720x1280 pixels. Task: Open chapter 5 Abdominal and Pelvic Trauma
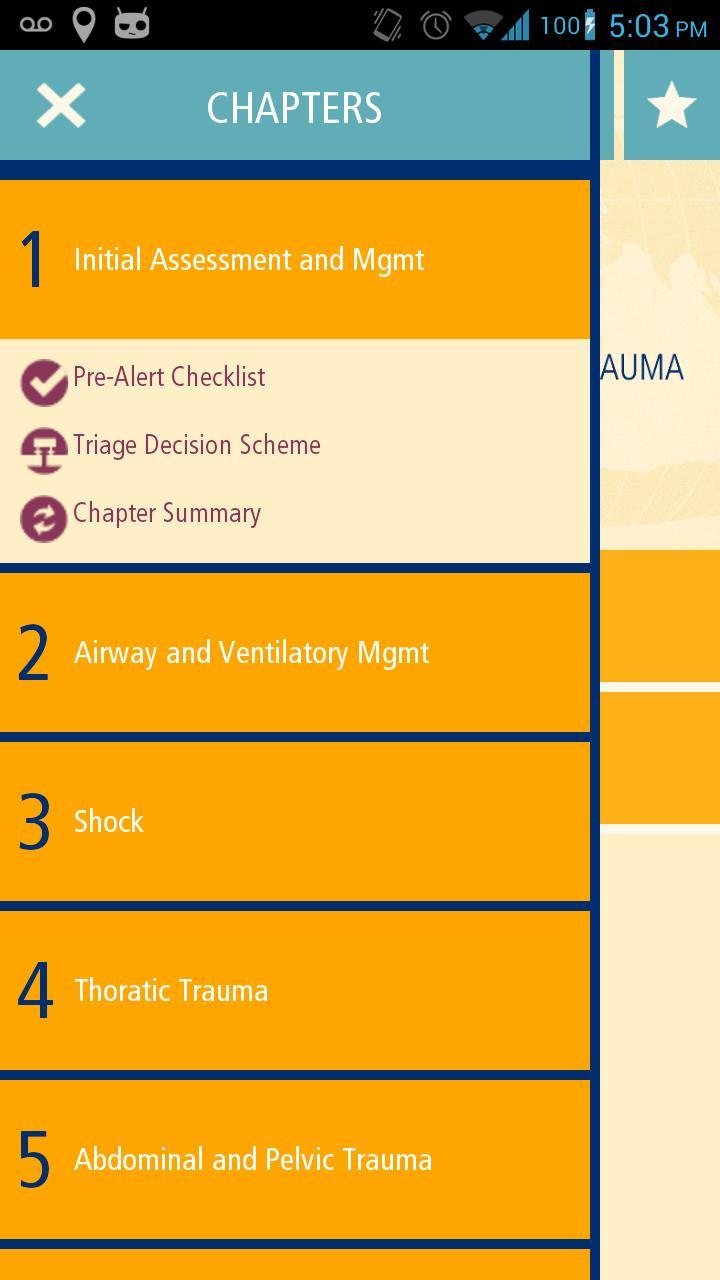point(295,1160)
